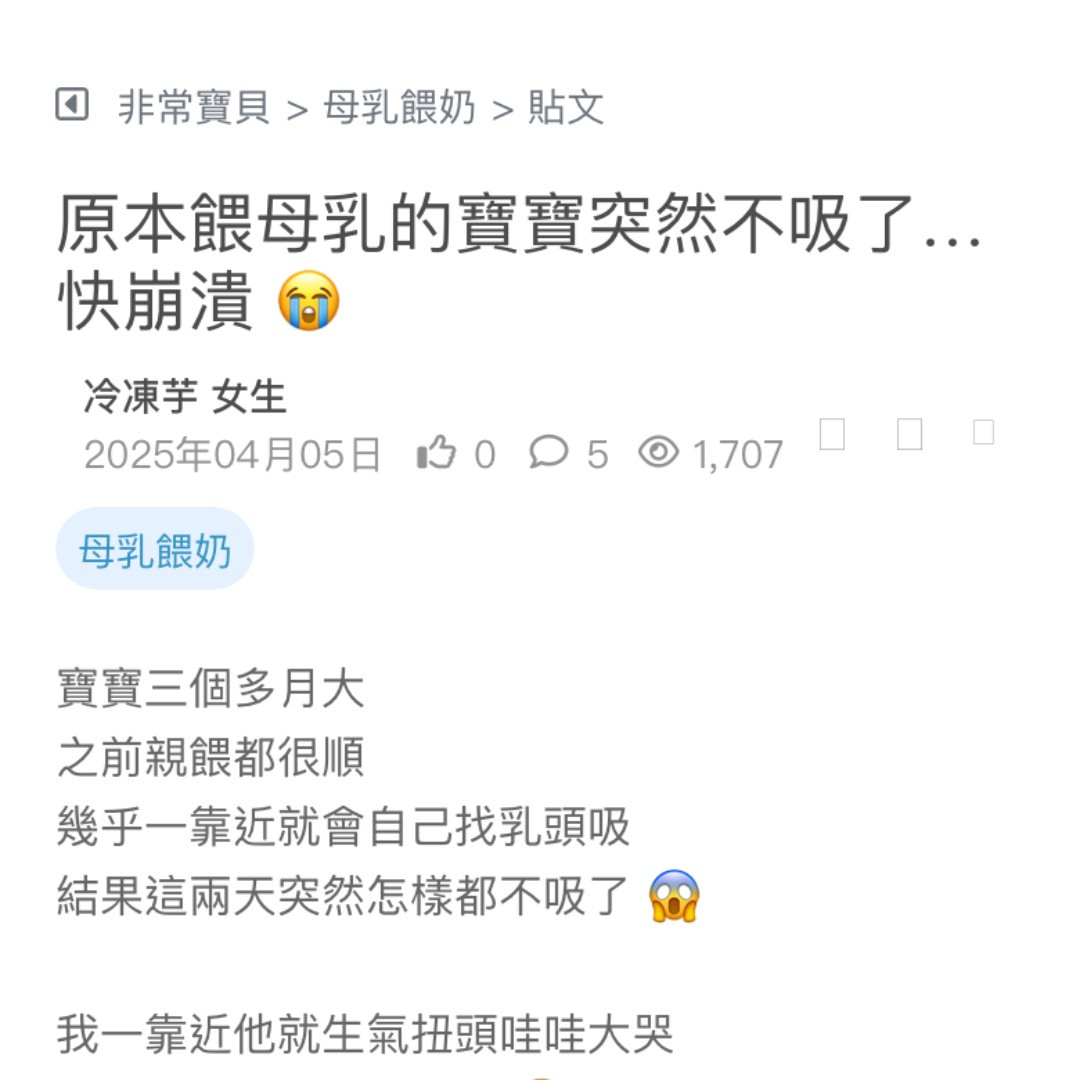
Task: View comments via the speech bubble icon
Action: tap(548, 453)
